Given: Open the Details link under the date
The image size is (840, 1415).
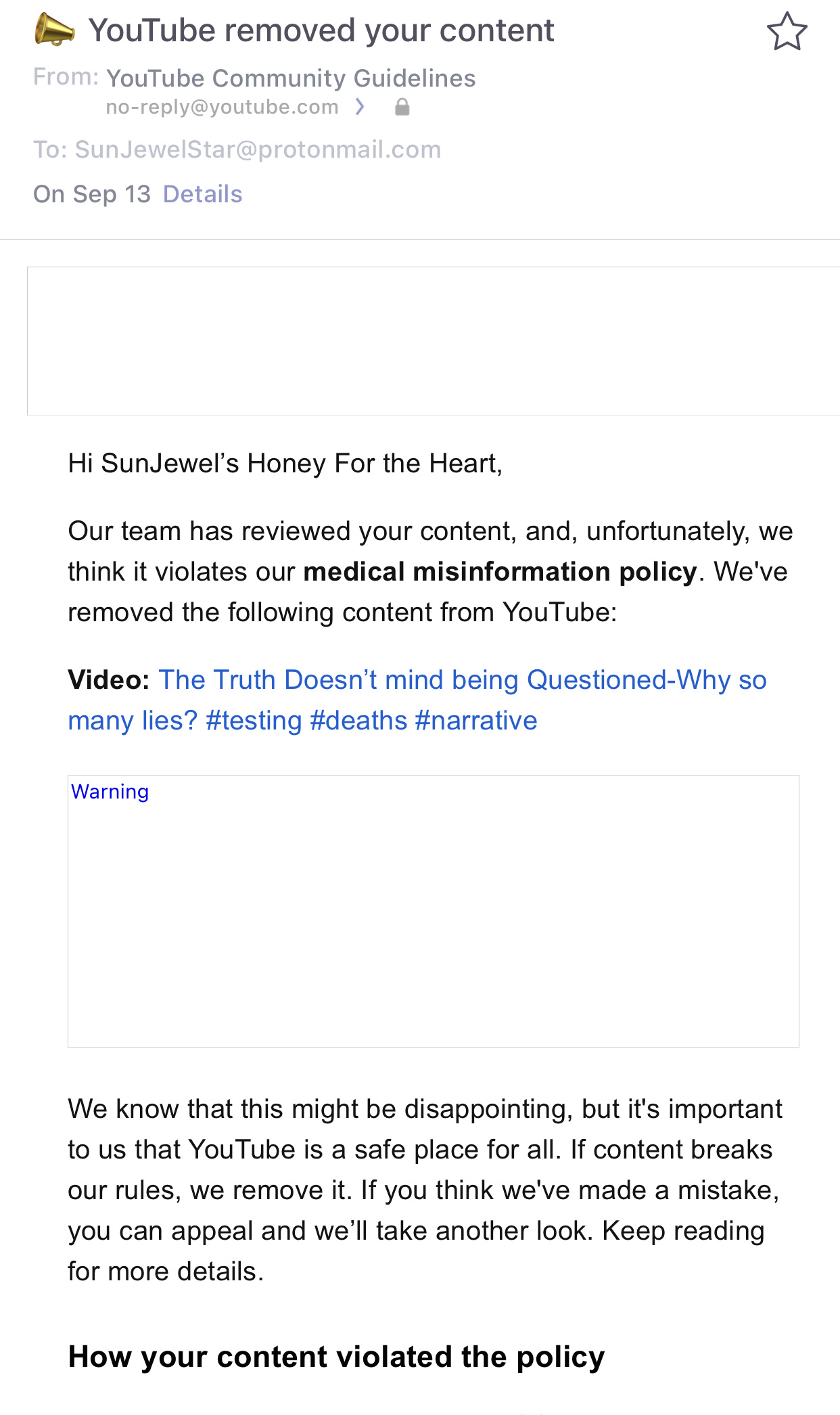Looking at the screenshot, I should (202, 194).
